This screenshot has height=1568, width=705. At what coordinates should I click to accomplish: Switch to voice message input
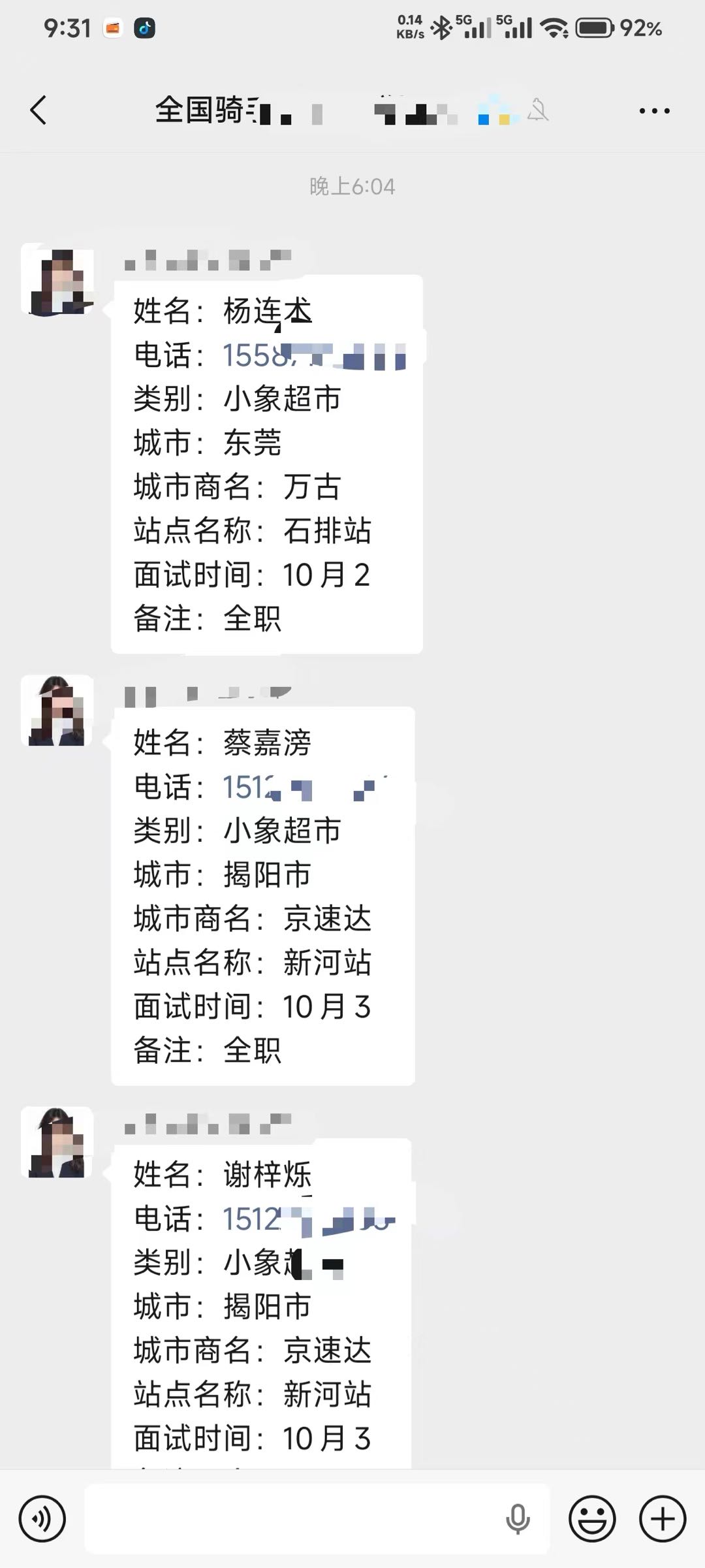tap(42, 1519)
